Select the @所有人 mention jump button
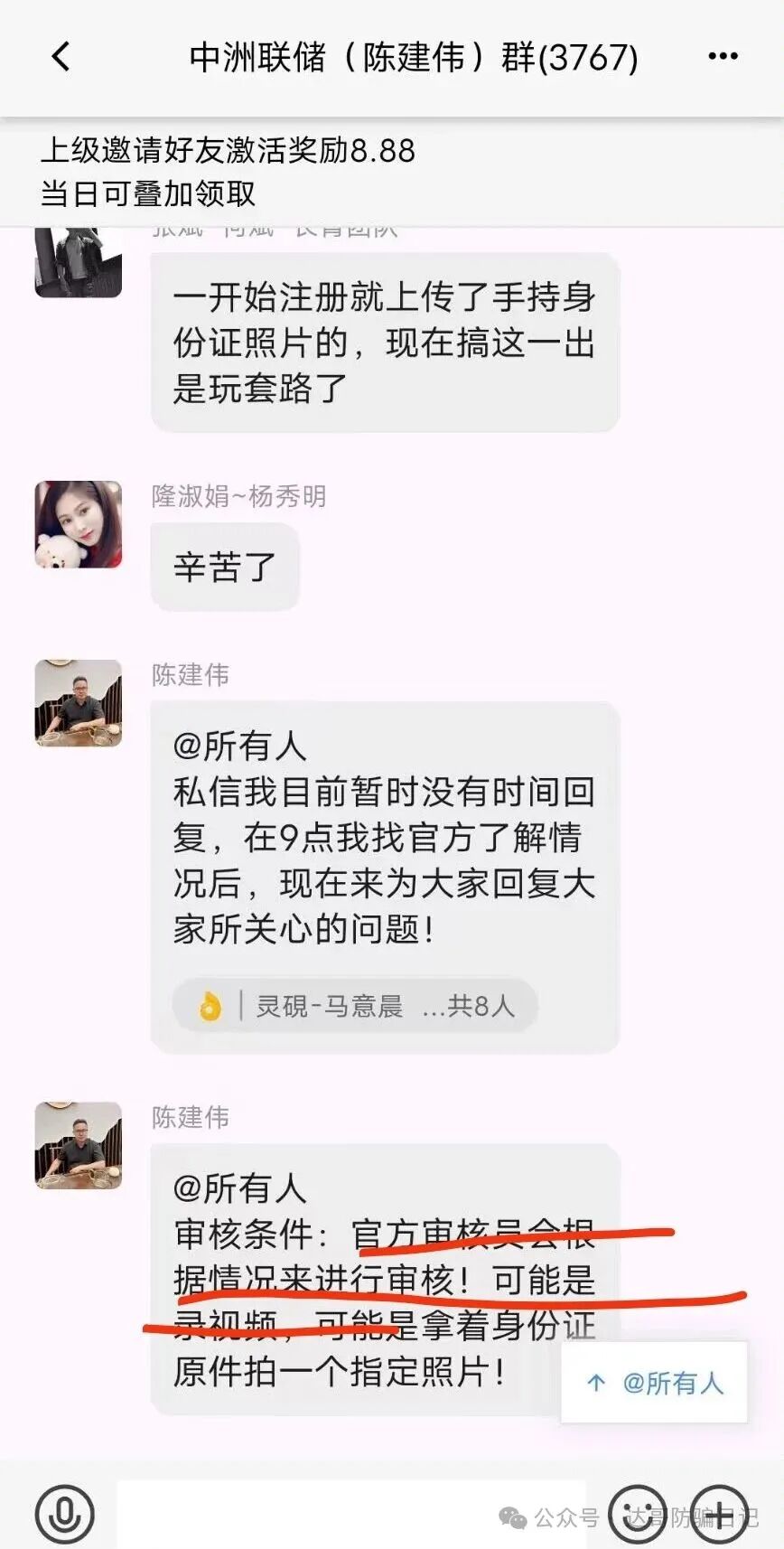Screen dimensions: 784x1549 tap(652, 1383)
